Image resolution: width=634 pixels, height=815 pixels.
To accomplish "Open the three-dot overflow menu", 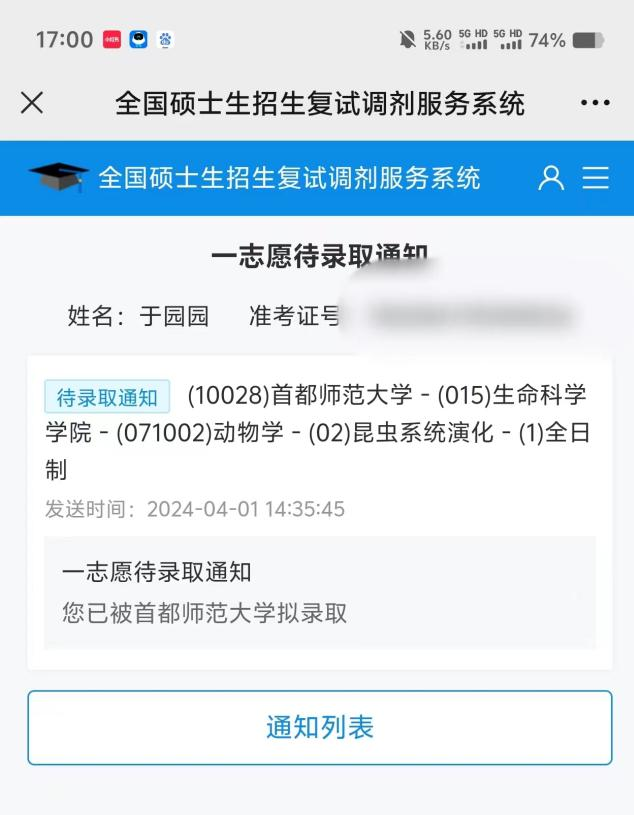I will coord(595,103).
